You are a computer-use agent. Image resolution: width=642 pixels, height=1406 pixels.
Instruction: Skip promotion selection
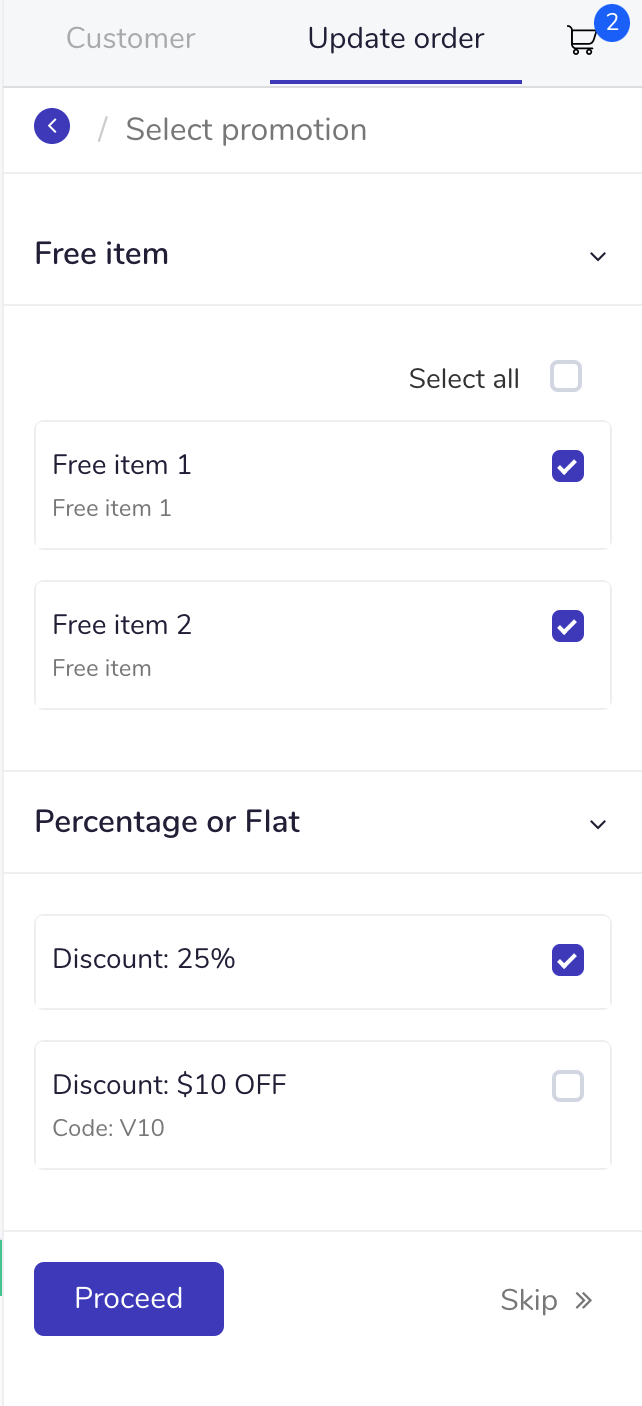(547, 1300)
